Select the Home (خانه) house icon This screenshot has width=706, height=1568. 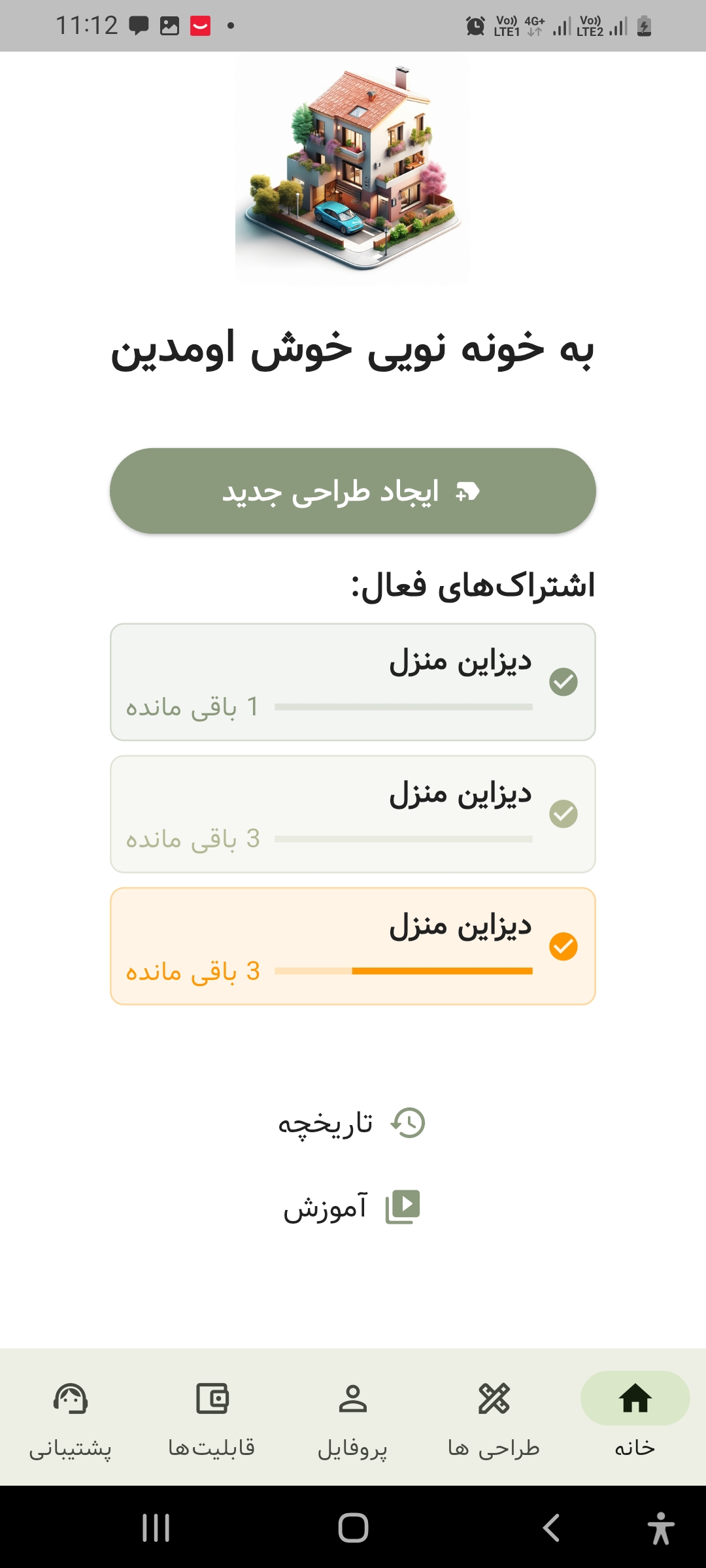(634, 1399)
